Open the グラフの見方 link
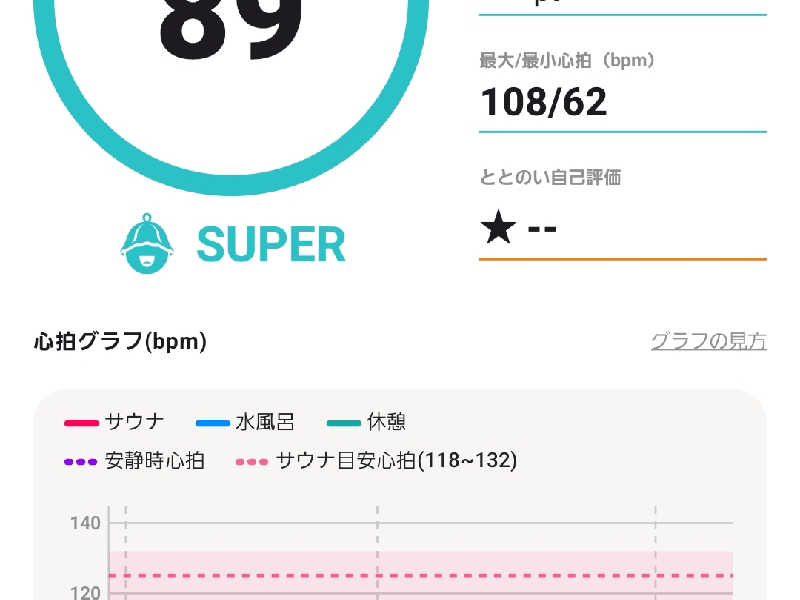This screenshot has width=800, height=600. point(708,342)
